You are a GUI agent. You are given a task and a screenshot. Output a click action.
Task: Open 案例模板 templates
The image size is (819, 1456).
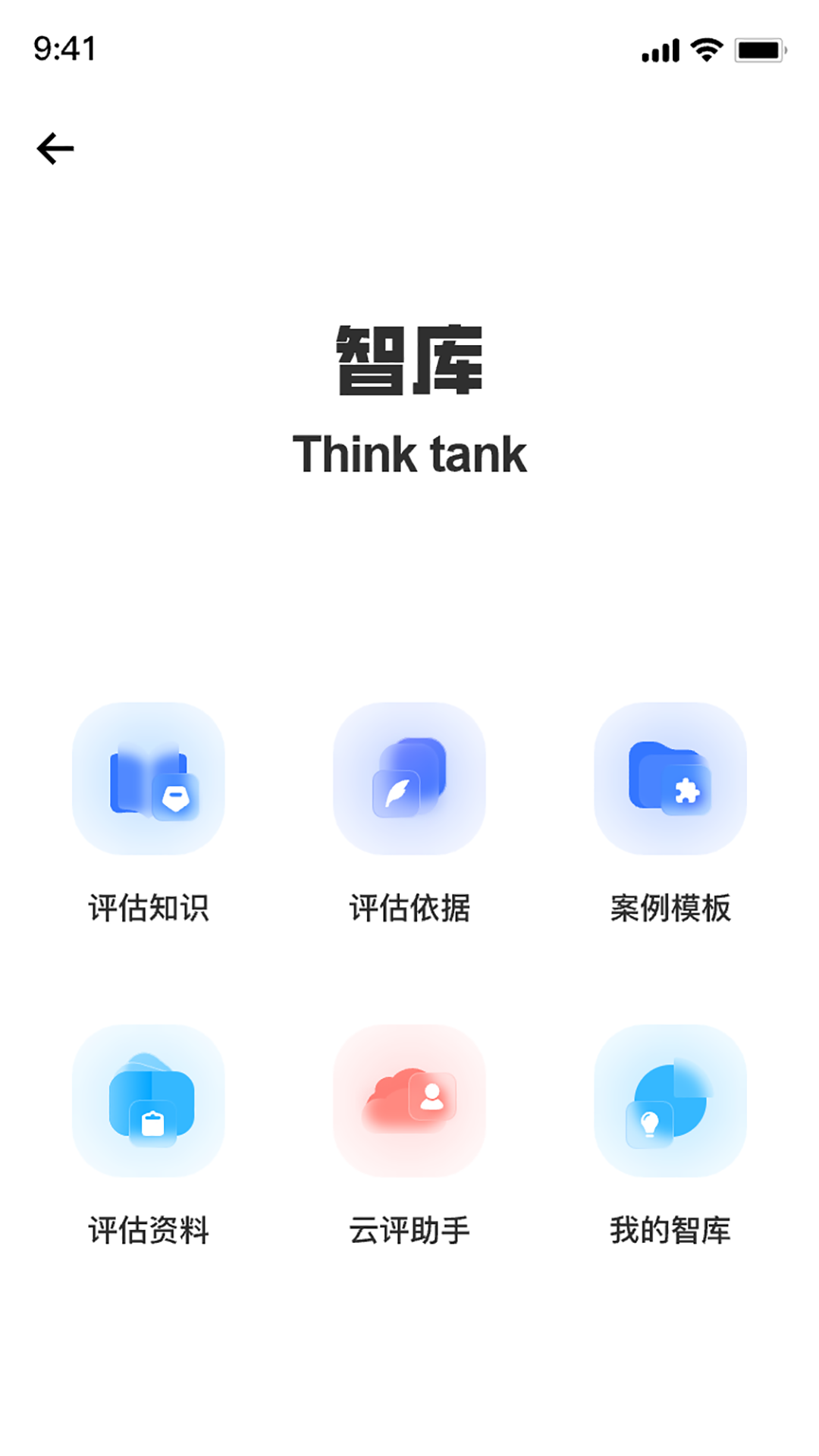click(x=670, y=779)
